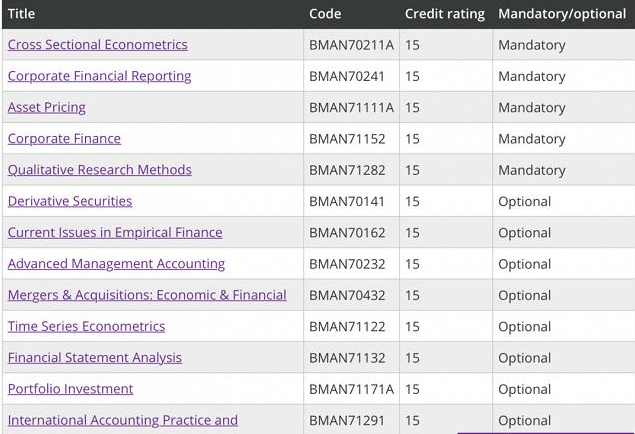Open the Corporate Financial Reporting course unit

pos(99,76)
